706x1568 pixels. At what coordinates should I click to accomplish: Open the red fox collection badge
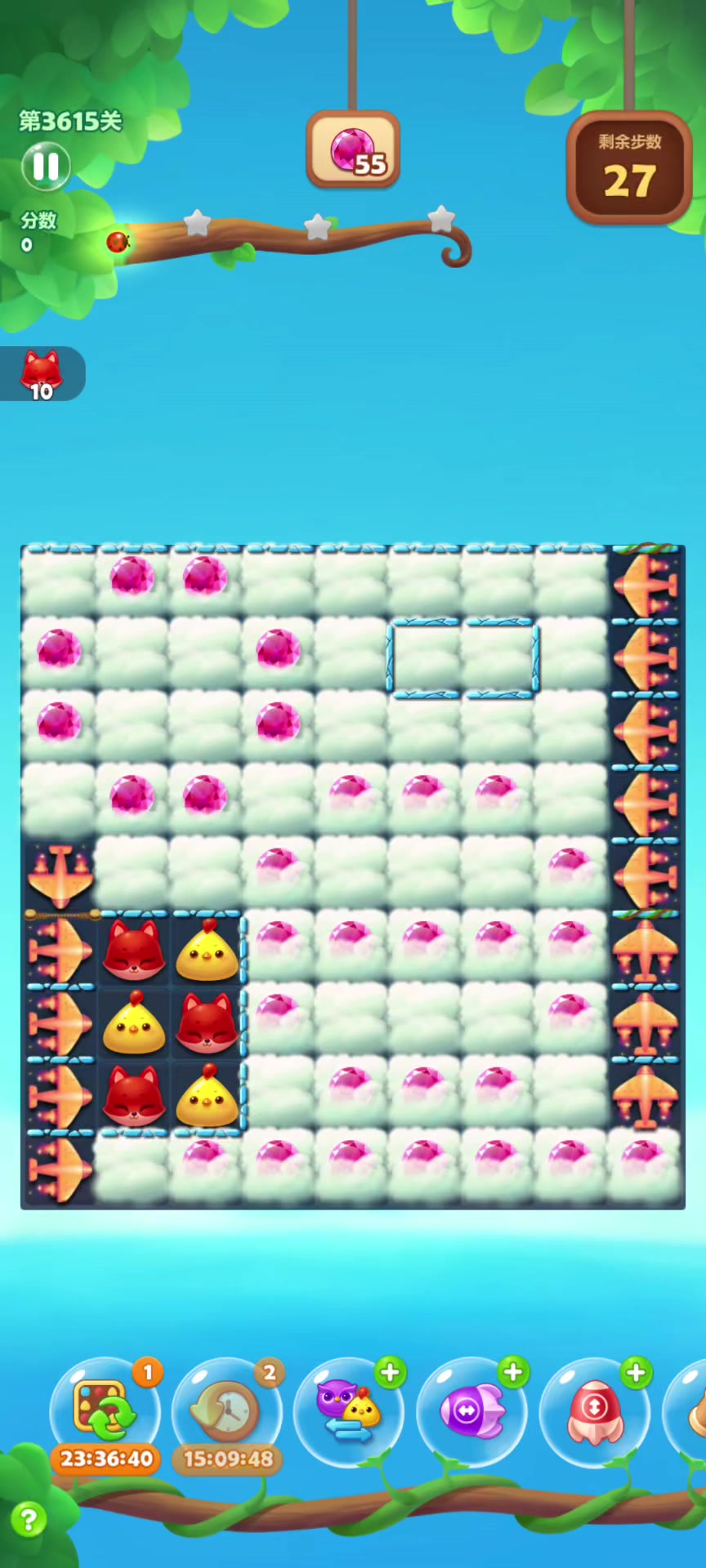click(x=41, y=374)
